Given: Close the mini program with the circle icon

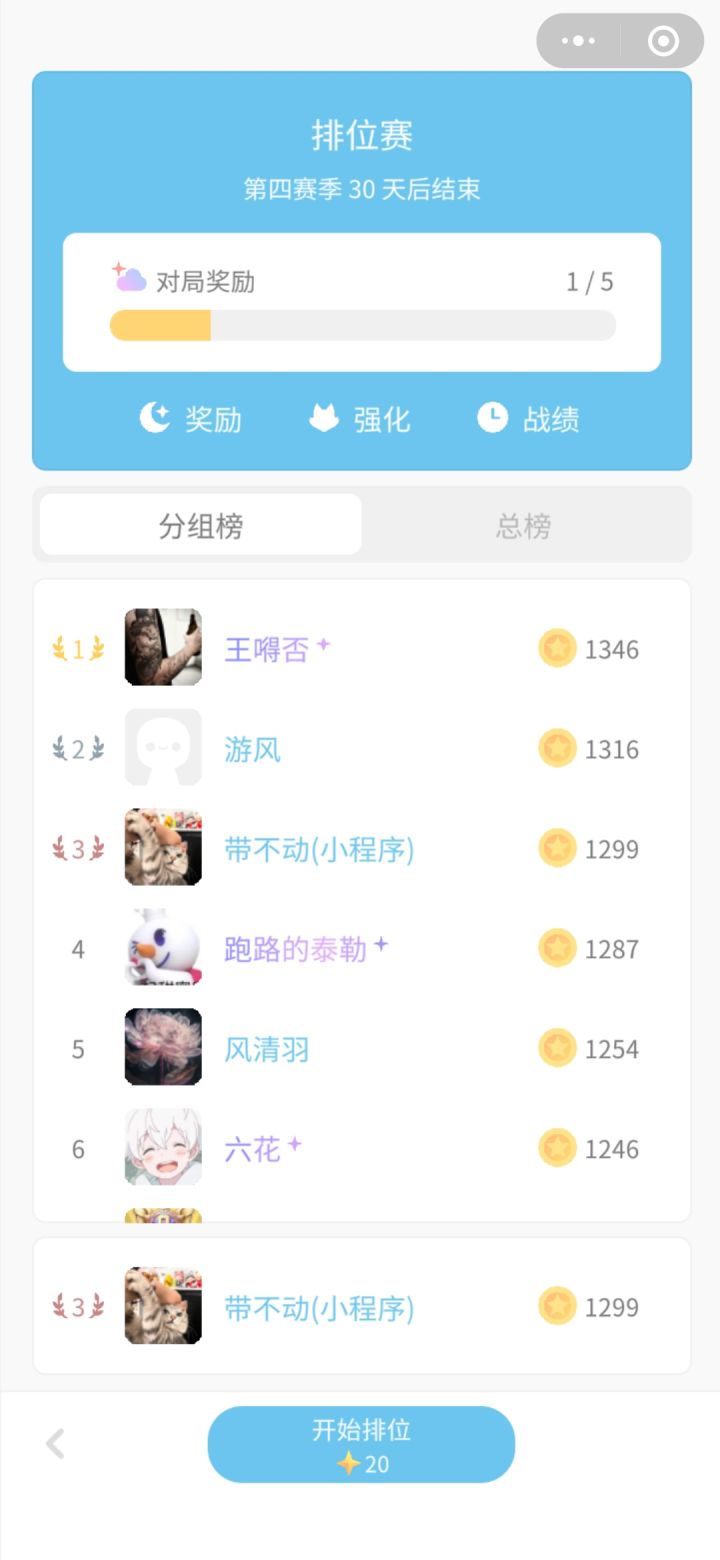Looking at the screenshot, I should pyautogui.click(x=663, y=41).
